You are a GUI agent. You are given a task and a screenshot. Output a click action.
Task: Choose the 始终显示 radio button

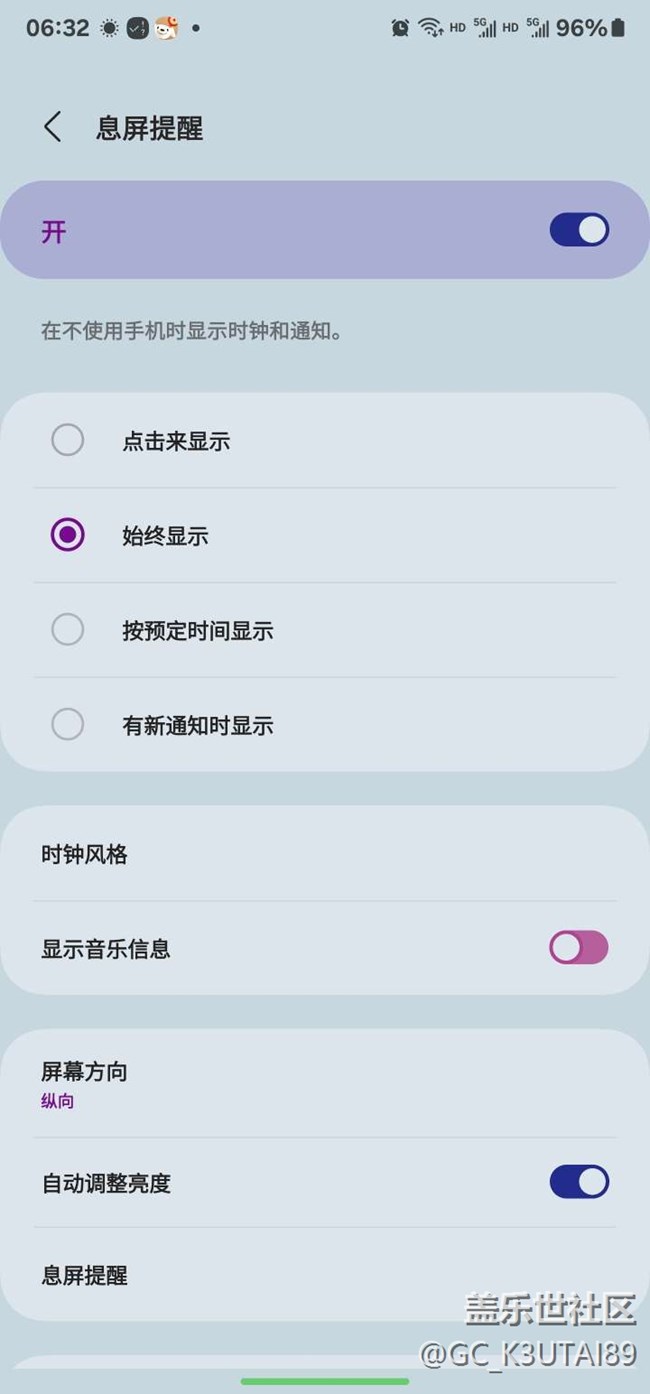[x=68, y=535]
